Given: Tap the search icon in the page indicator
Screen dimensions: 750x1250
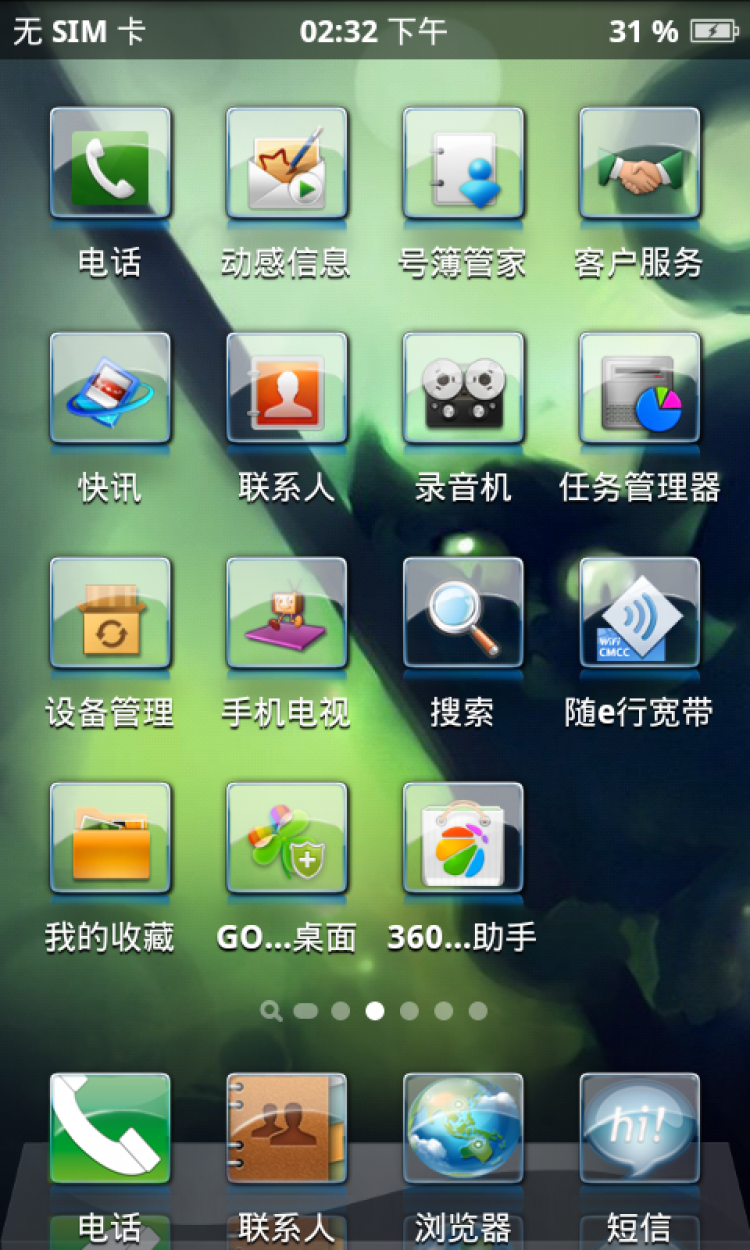Looking at the screenshot, I should 270,1011.
